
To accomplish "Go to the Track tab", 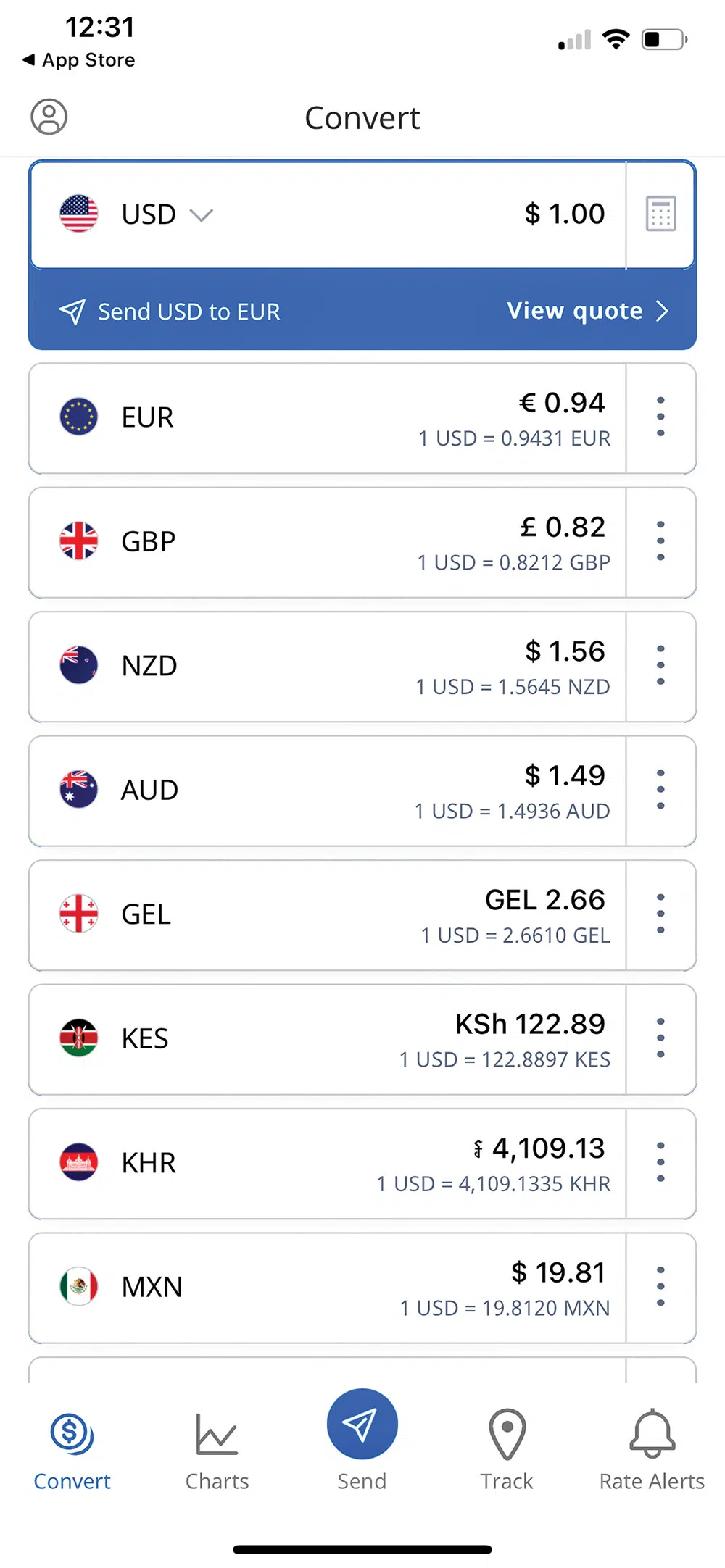I will pos(507,1451).
